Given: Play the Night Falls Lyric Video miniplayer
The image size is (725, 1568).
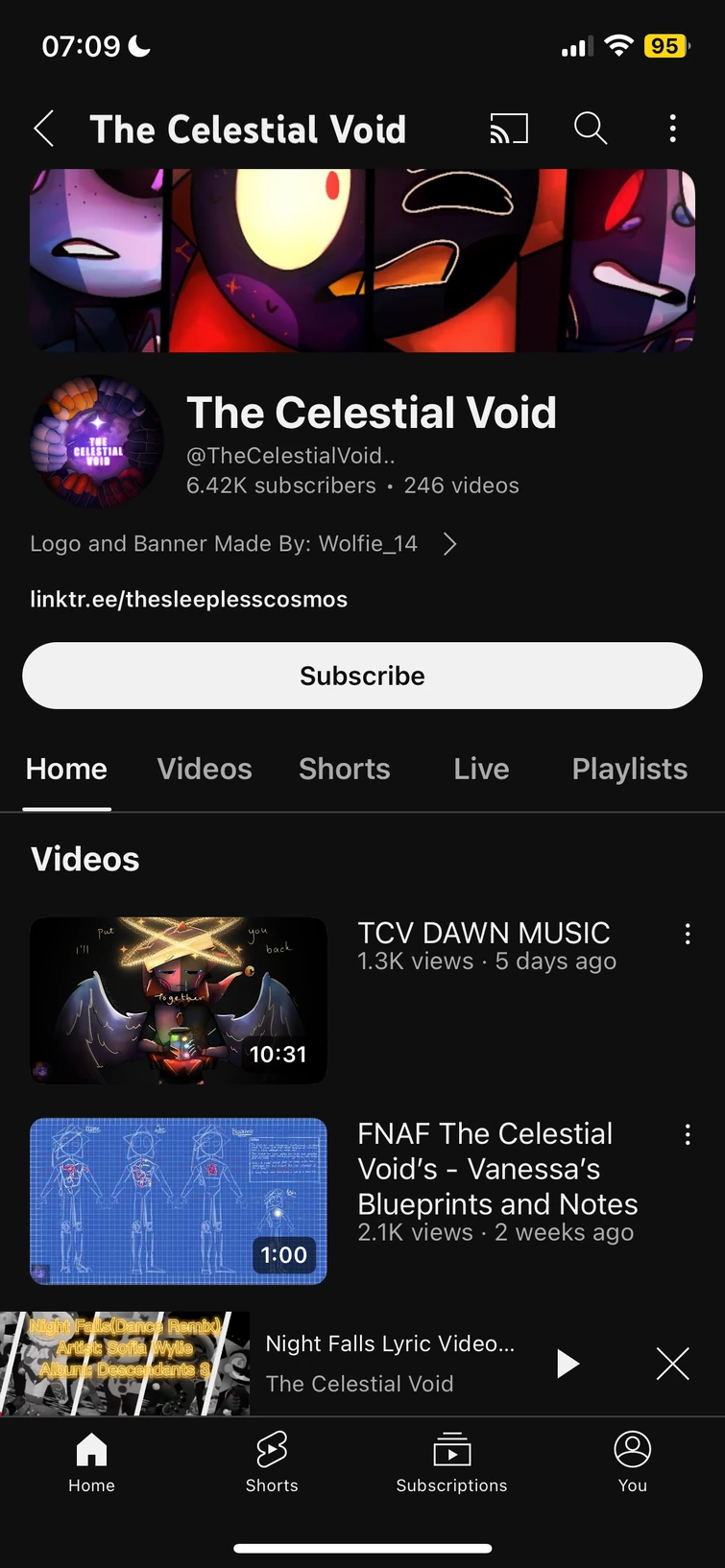Looking at the screenshot, I should pyautogui.click(x=568, y=1363).
